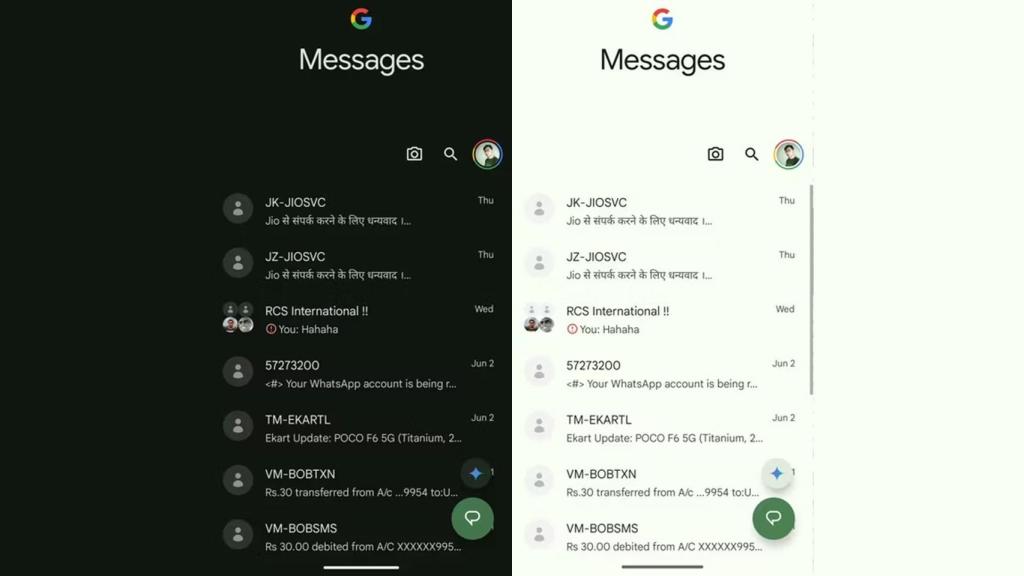Tap the search icon on the dark-theme screen
The height and width of the screenshot is (576, 1024).
pyautogui.click(x=451, y=154)
